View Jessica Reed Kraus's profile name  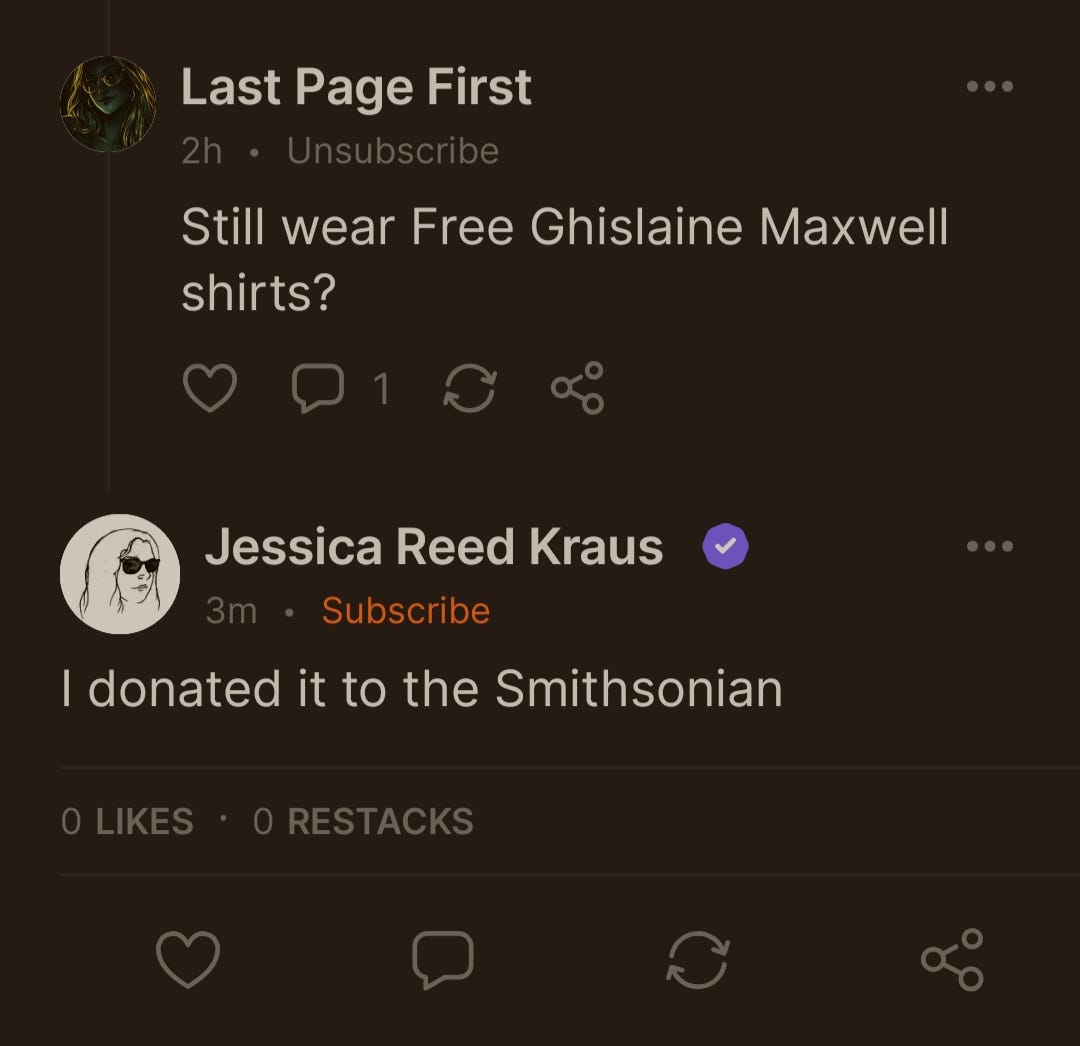click(433, 547)
